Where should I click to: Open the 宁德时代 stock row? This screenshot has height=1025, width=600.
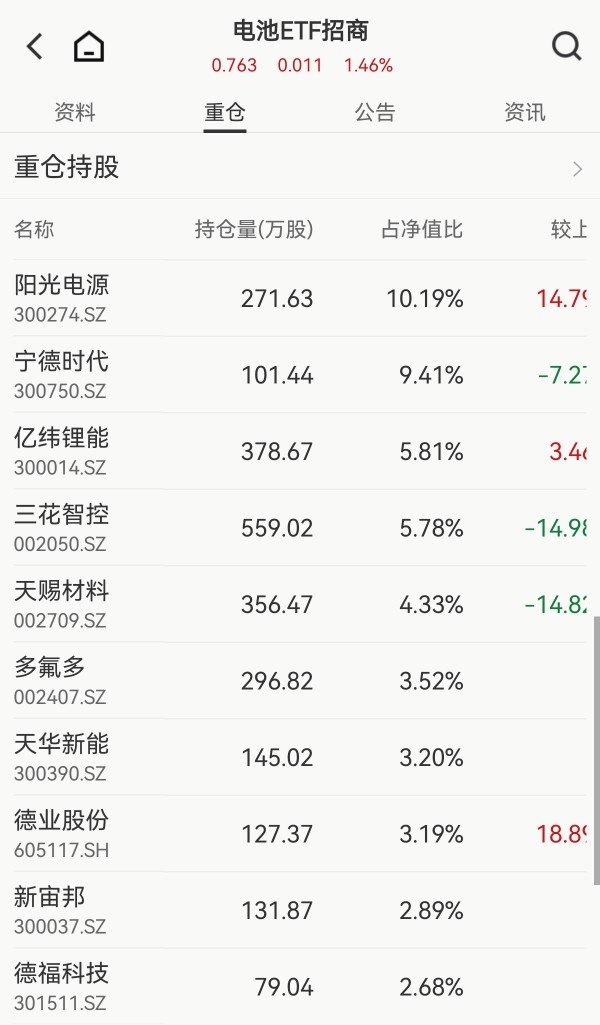(300, 375)
